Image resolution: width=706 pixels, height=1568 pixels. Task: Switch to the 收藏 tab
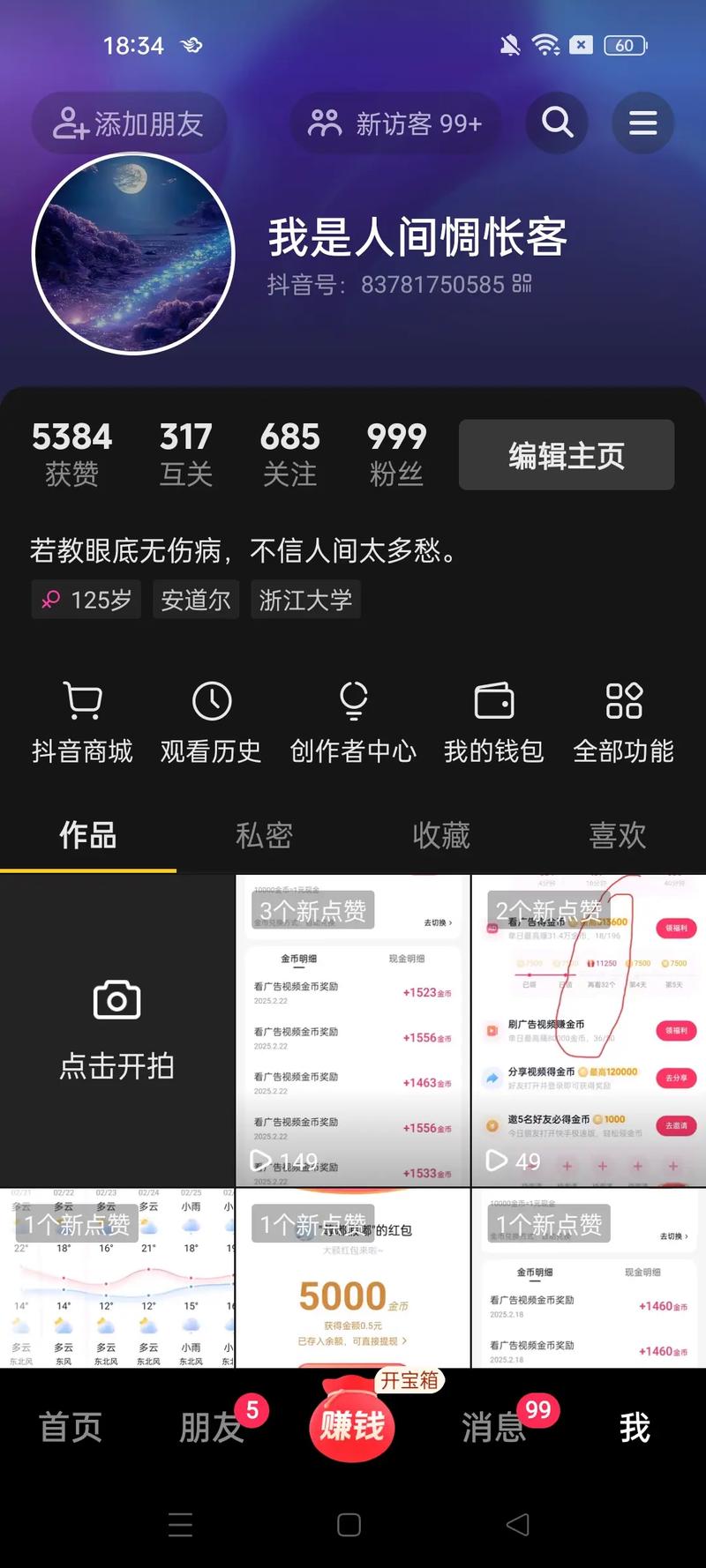click(x=440, y=835)
